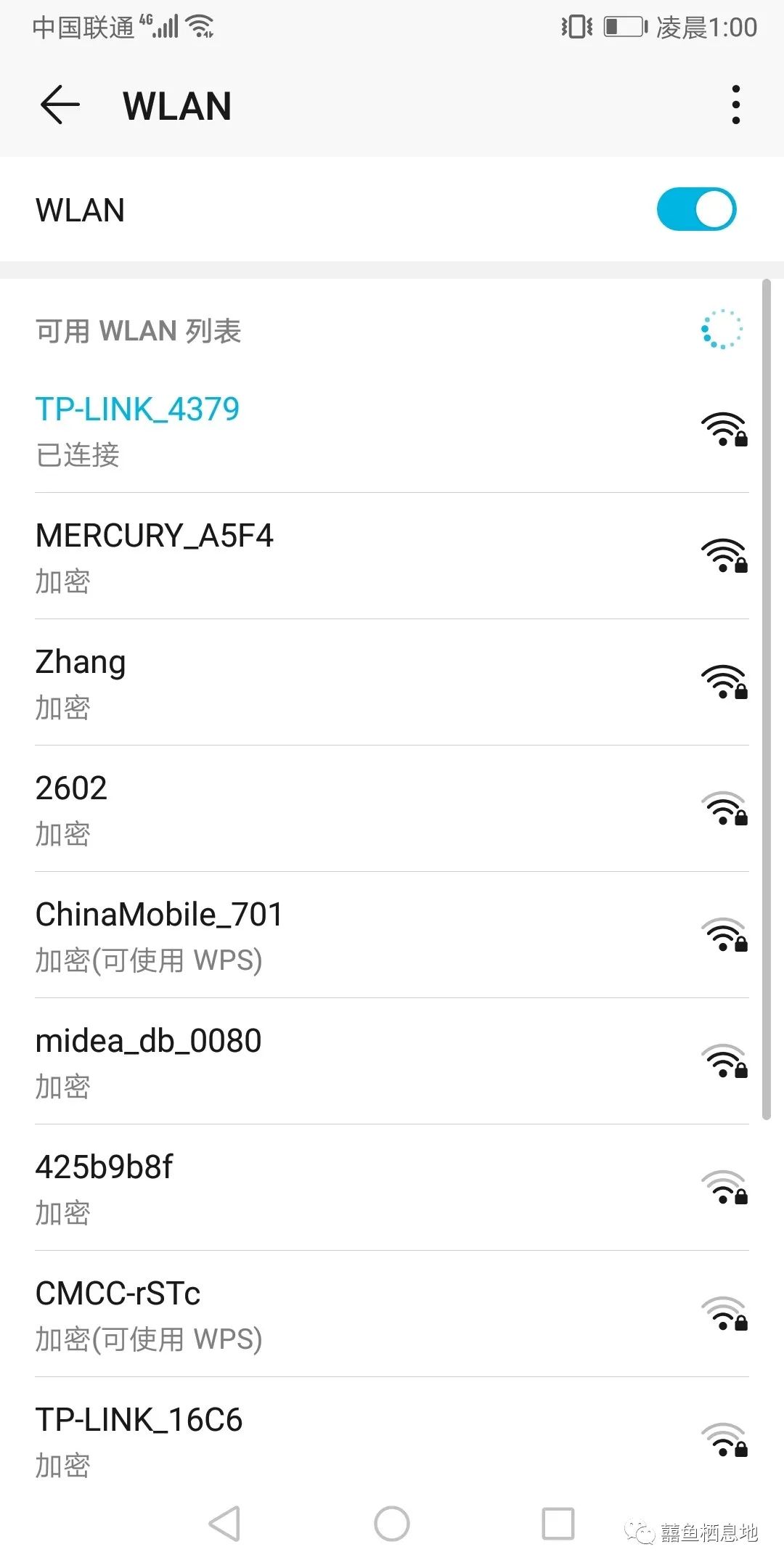Go back from the WLAN screen

pos(60,105)
